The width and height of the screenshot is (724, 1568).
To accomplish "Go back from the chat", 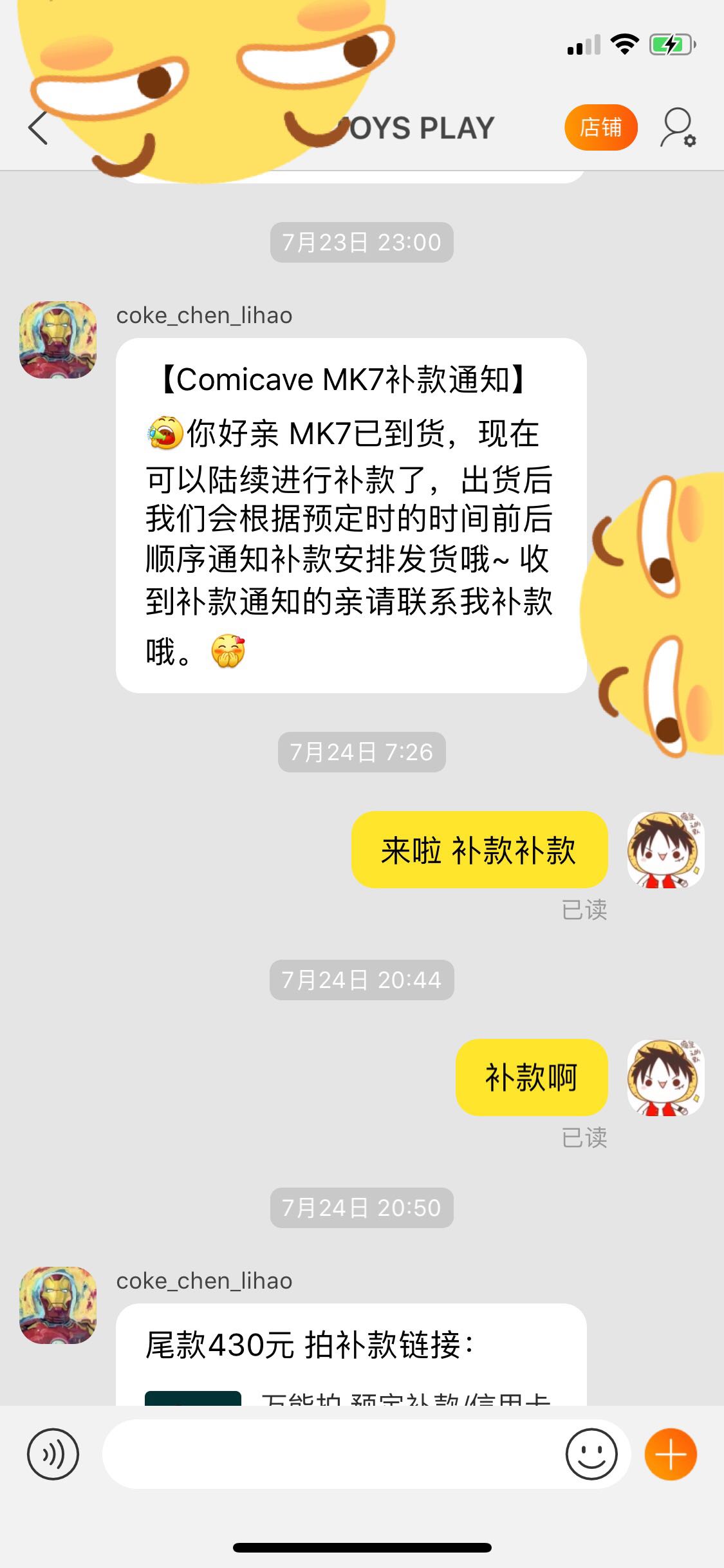I will tap(39, 127).
